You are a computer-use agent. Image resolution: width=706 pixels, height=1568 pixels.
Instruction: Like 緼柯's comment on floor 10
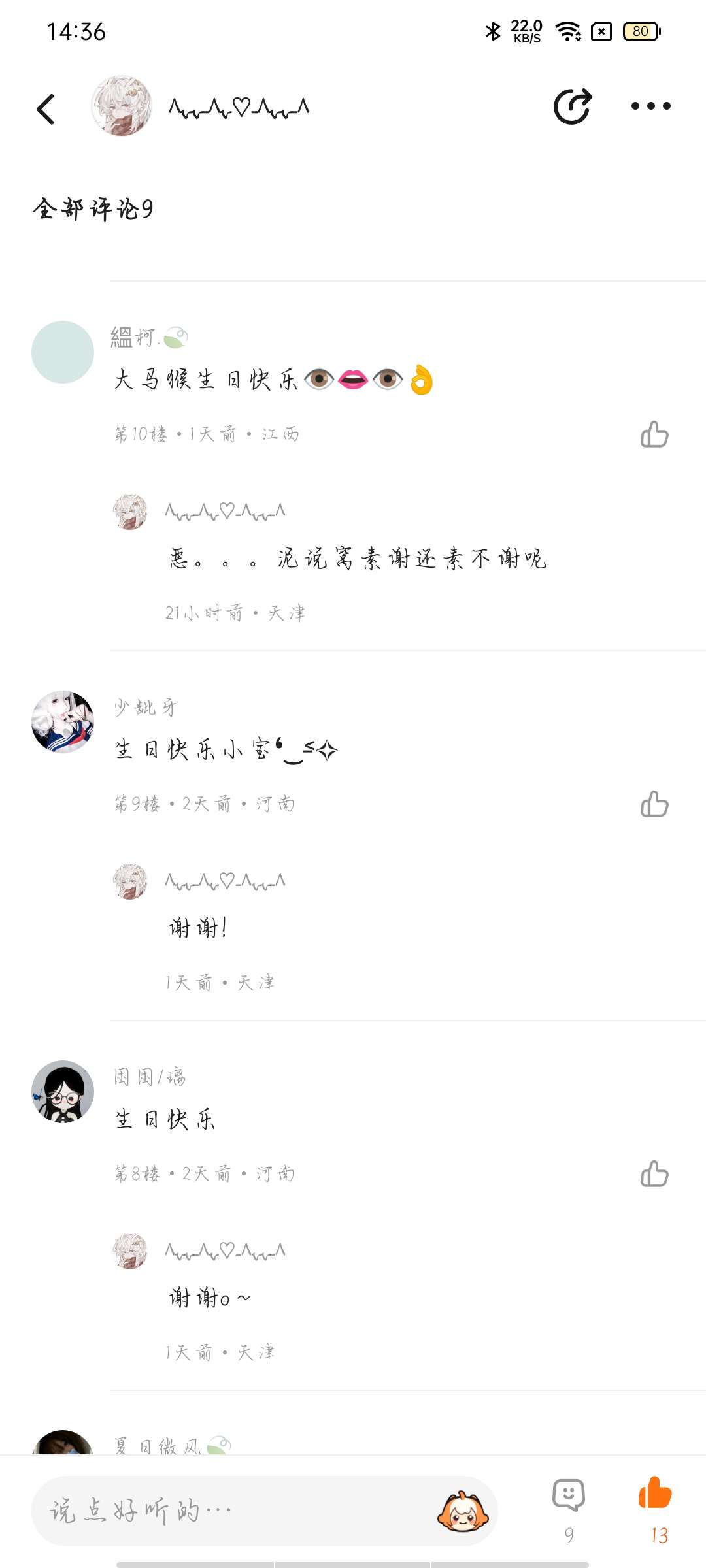click(654, 434)
